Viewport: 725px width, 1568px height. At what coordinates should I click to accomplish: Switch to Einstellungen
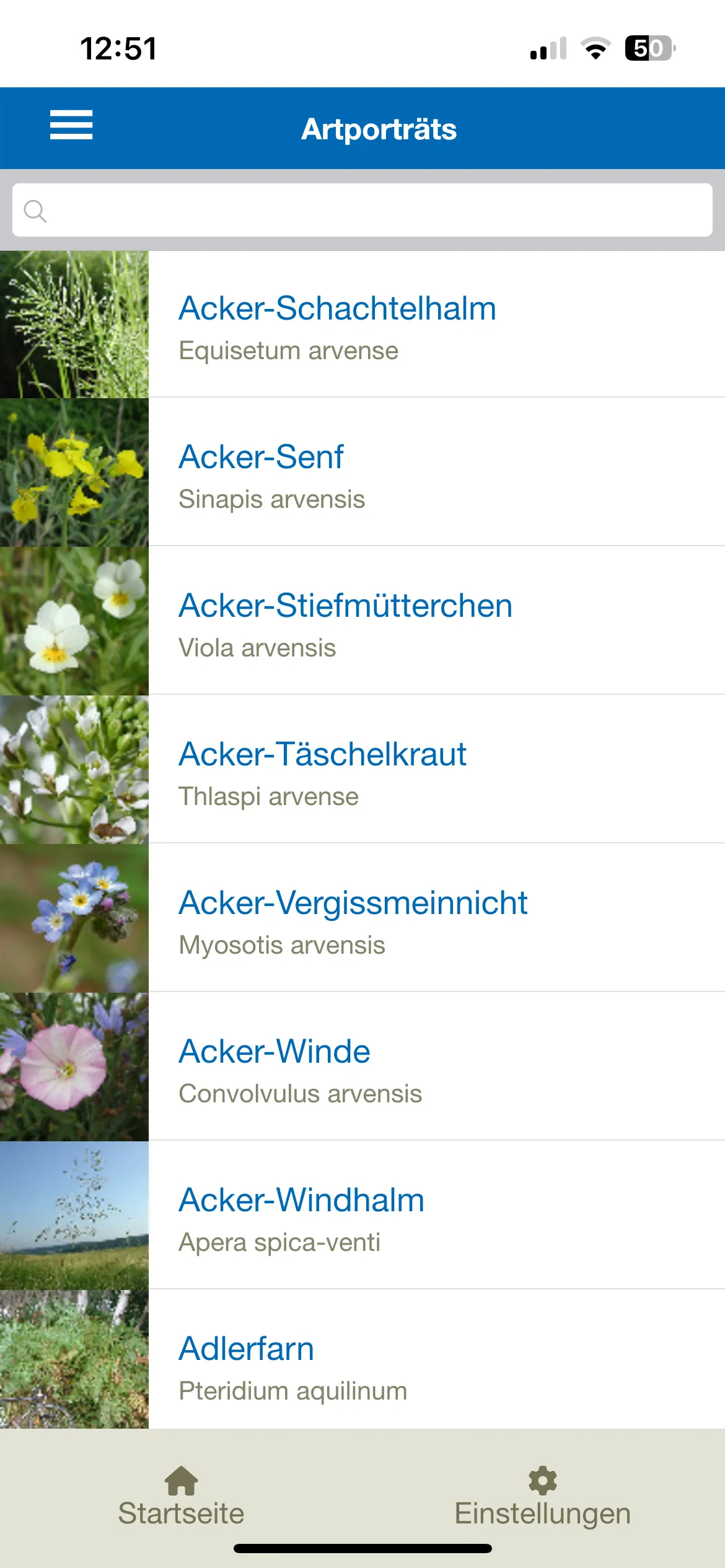point(543,1496)
